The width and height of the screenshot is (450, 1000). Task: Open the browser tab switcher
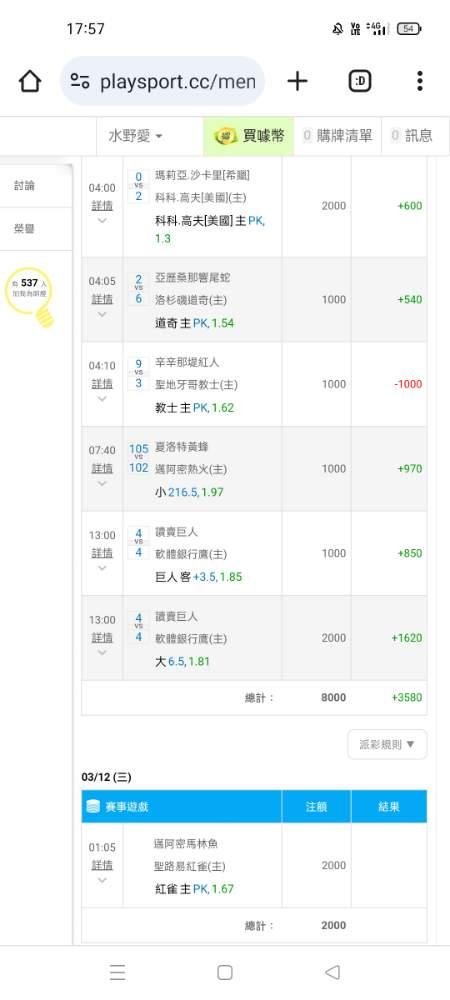tap(360, 81)
